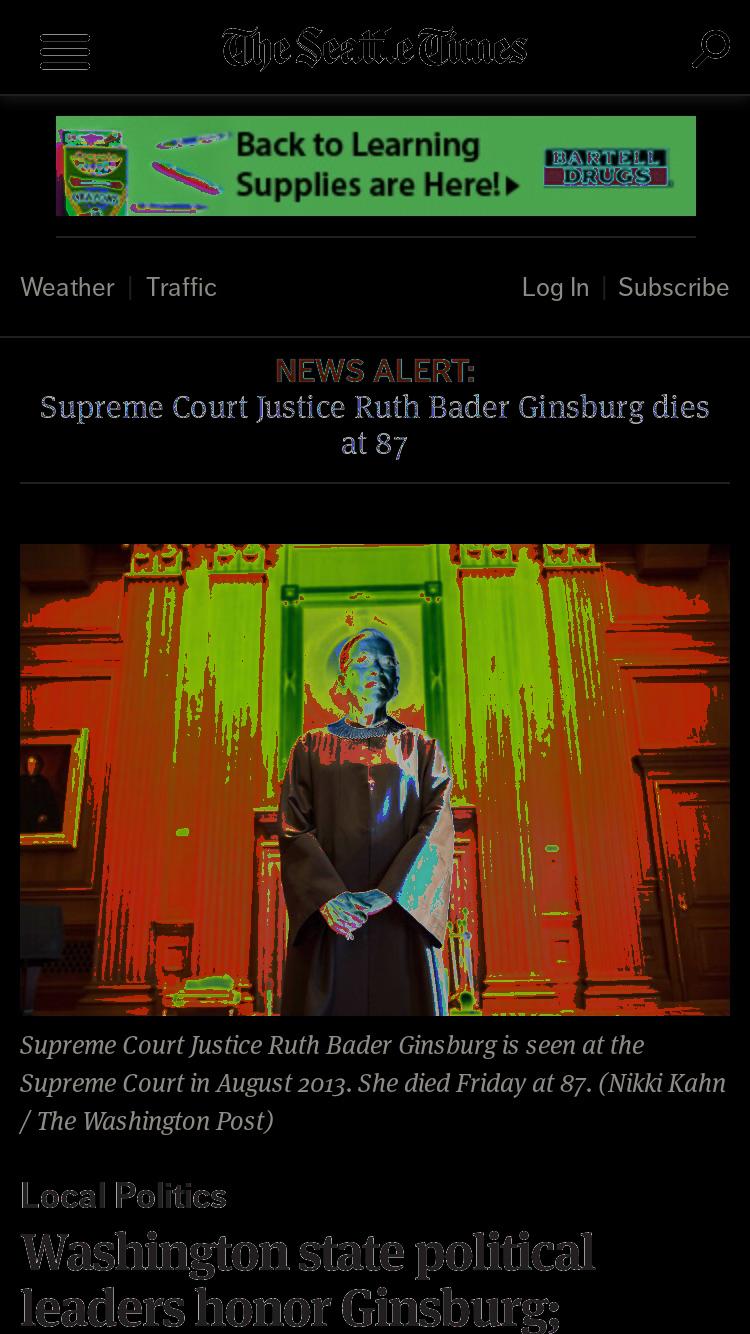Go to The Seattle Times homepage logo
This screenshot has height=1334, width=750.
coord(375,48)
